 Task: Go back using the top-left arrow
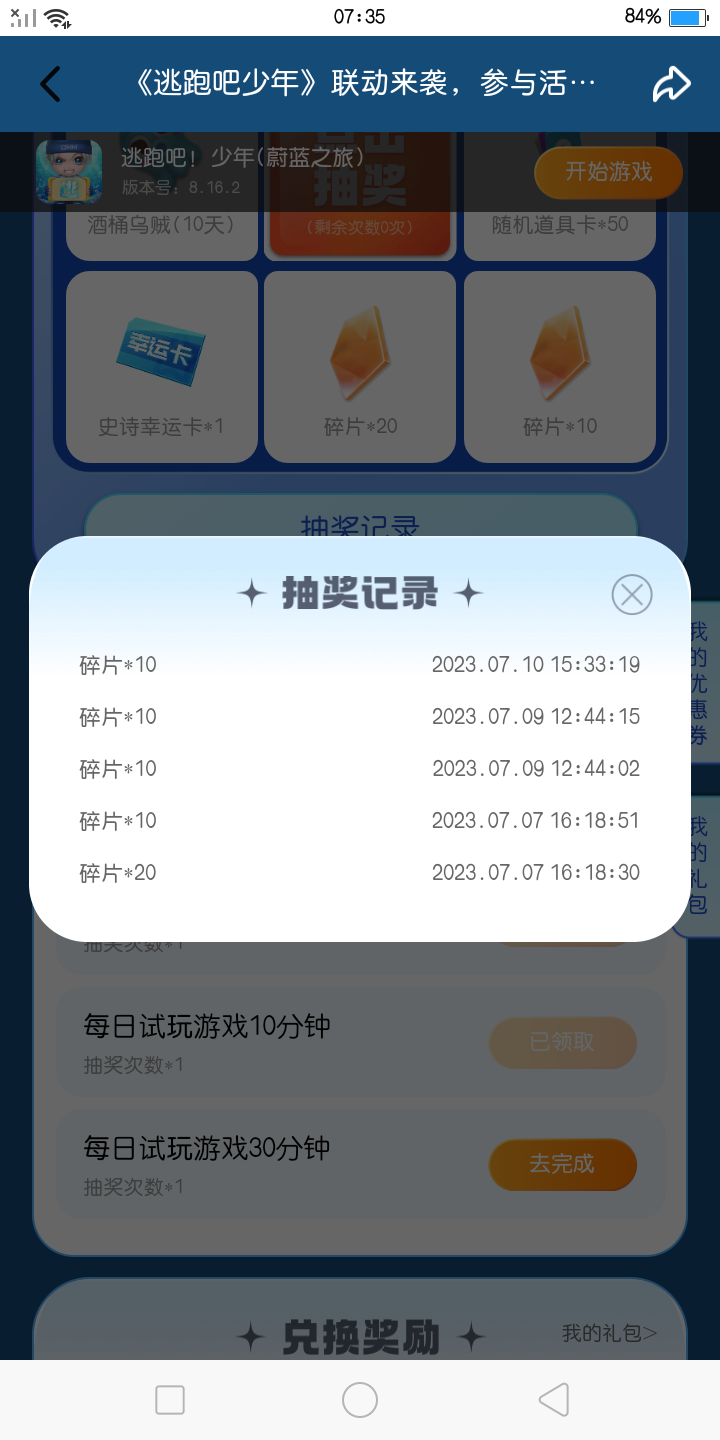(51, 84)
